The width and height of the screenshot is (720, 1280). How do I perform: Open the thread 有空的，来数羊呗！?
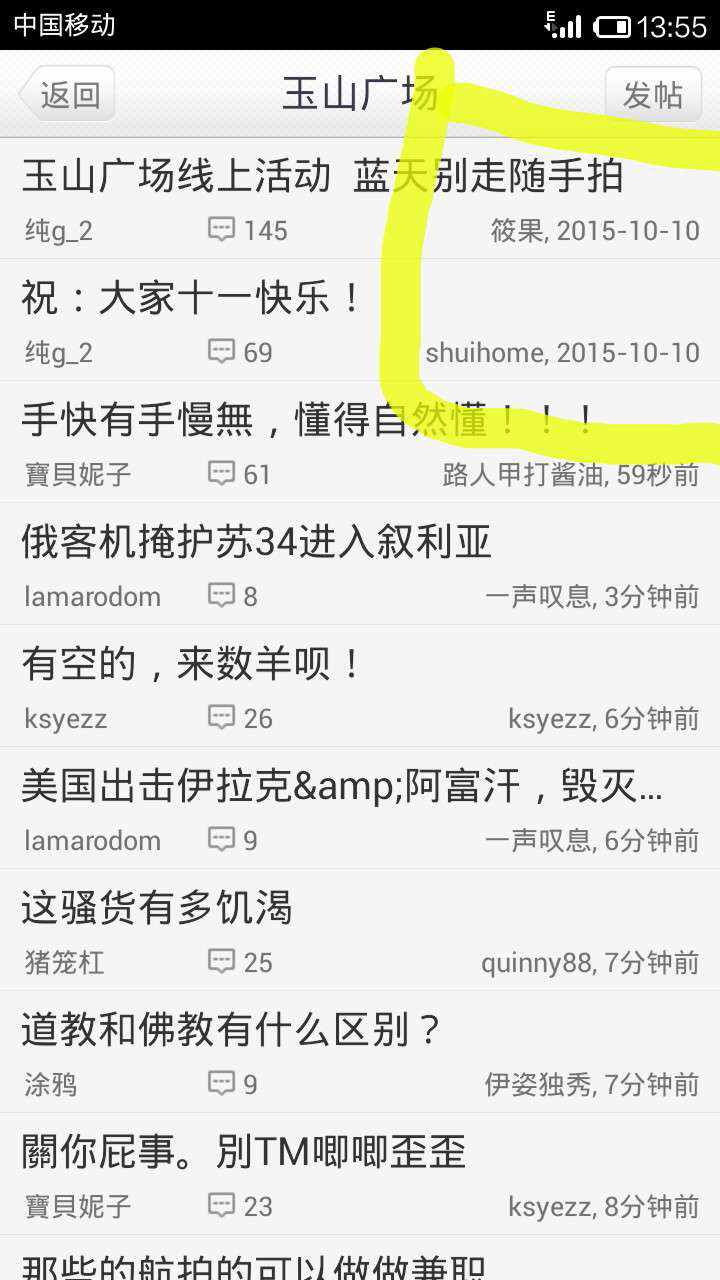[x=360, y=687]
